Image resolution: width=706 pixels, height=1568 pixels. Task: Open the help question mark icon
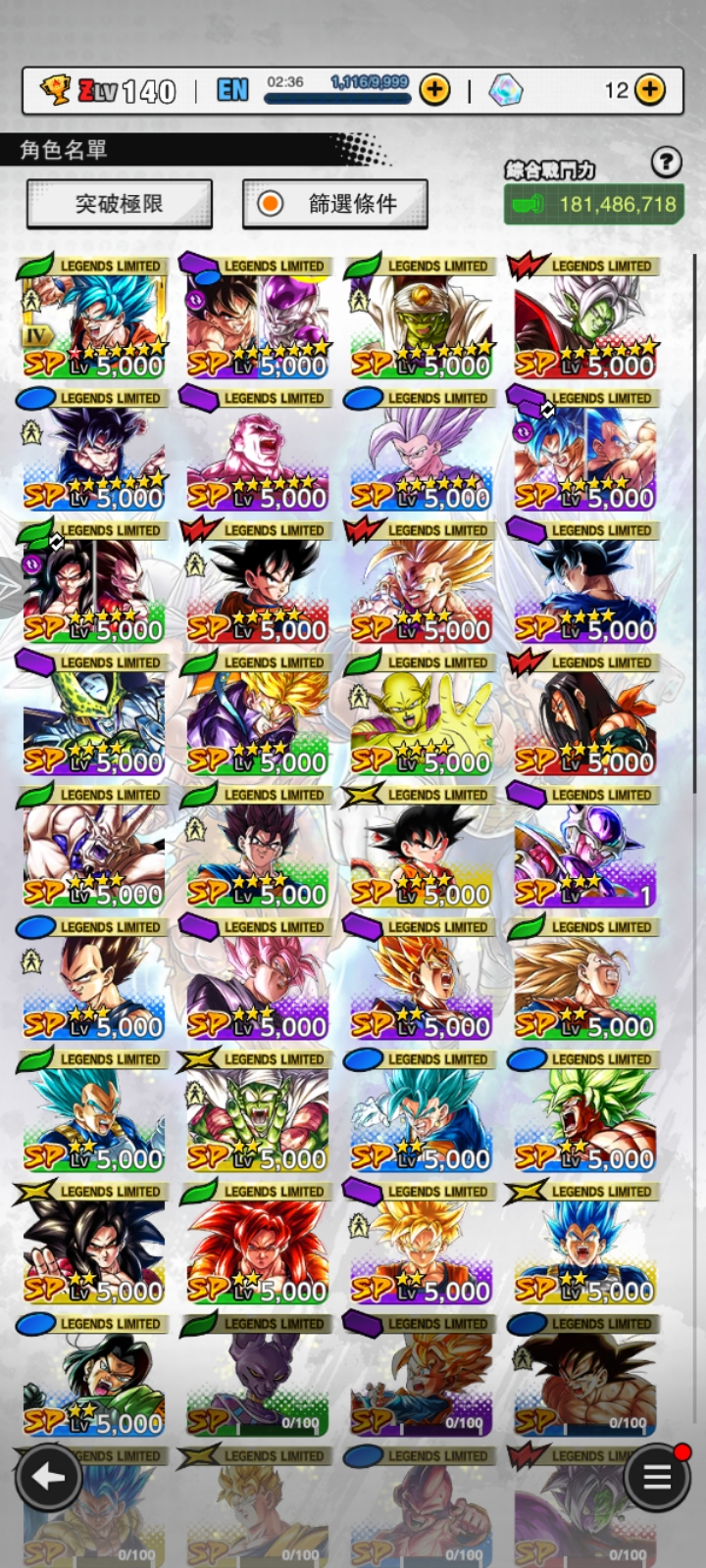(x=666, y=163)
